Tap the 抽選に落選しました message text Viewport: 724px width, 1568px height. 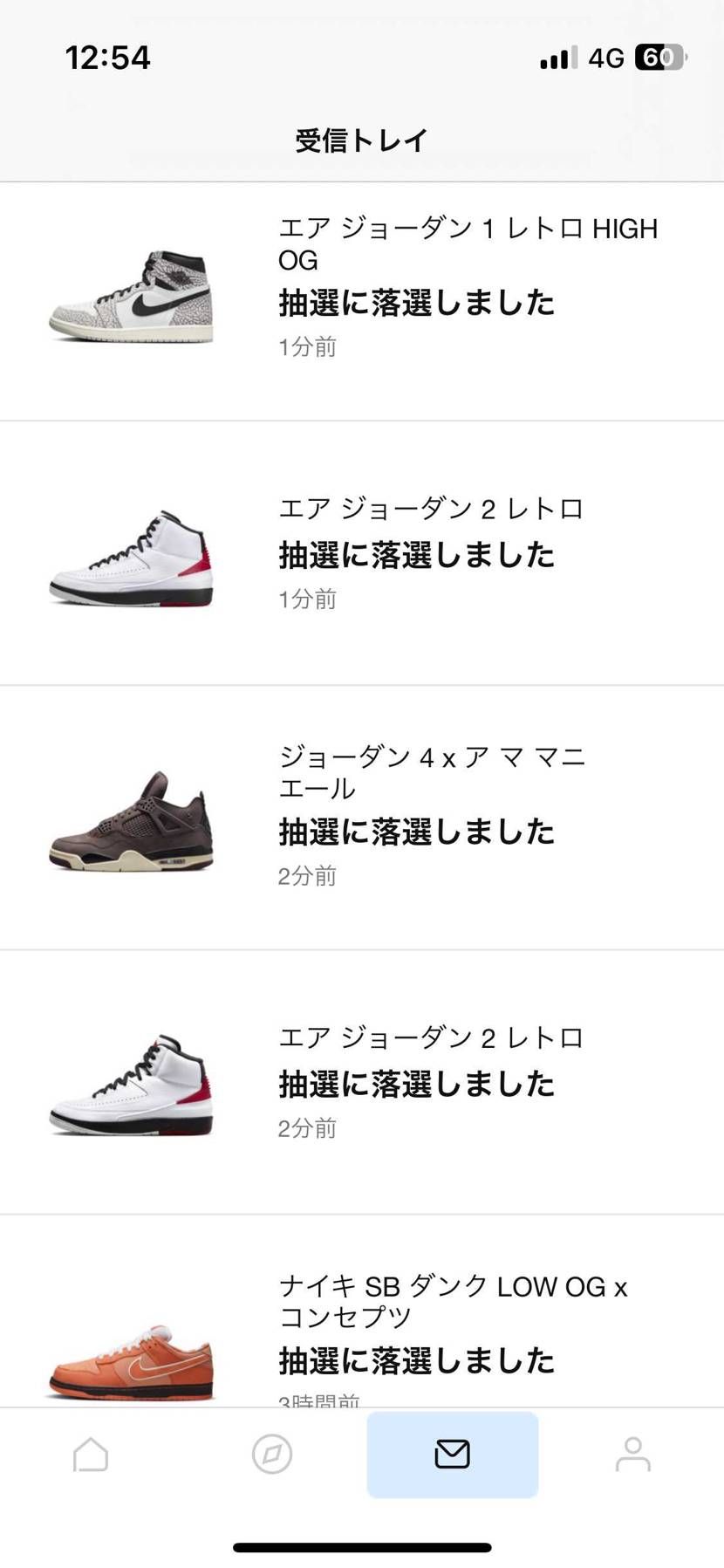click(x=416, y=302)
